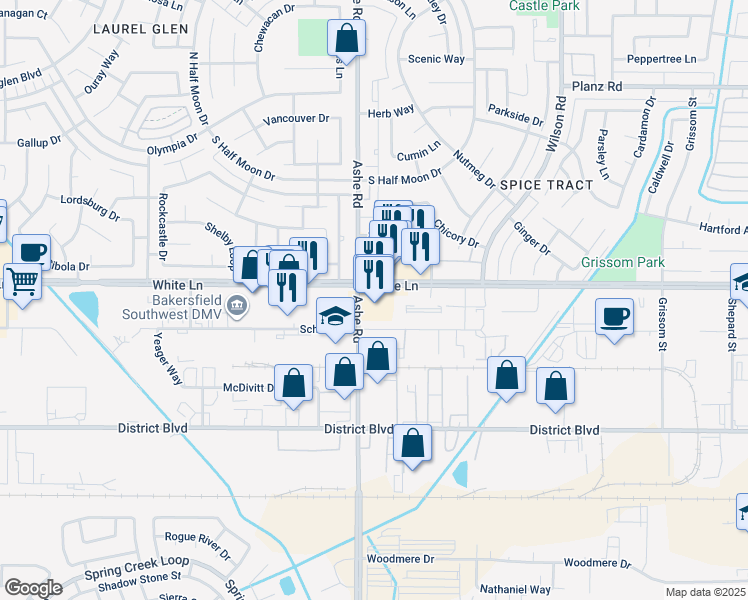Open the coffee cup marker near Lordsburg Dr
Image resolution: width=748 pixels, height=600 pixels.
(31, 251)
